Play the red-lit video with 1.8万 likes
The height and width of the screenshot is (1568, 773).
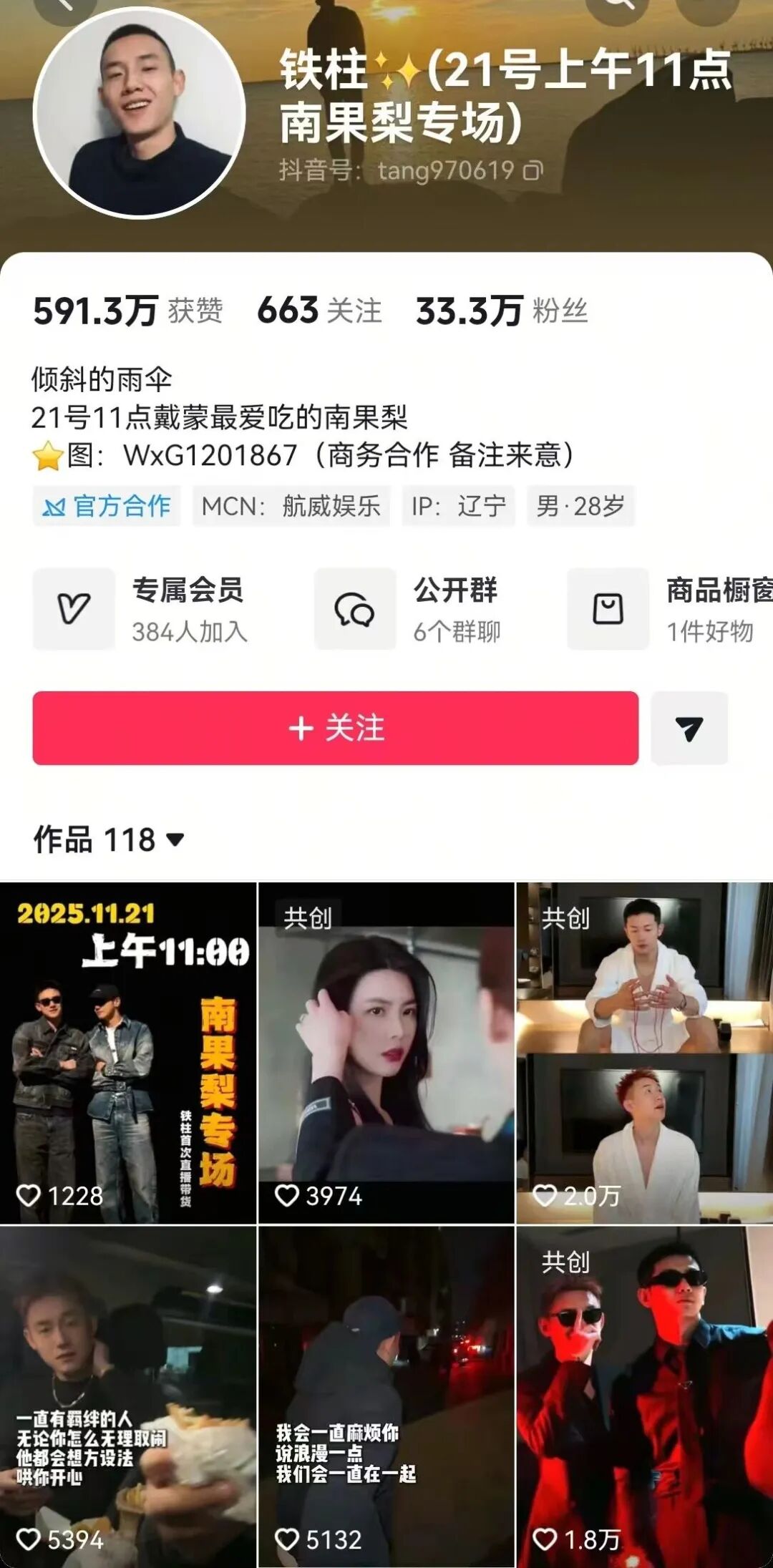point(644,1396)
